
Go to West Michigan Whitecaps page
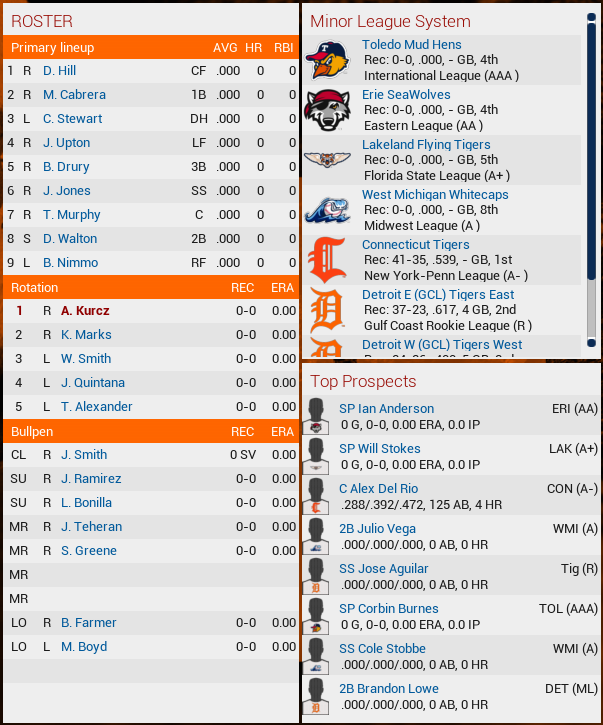pos(435,195)
